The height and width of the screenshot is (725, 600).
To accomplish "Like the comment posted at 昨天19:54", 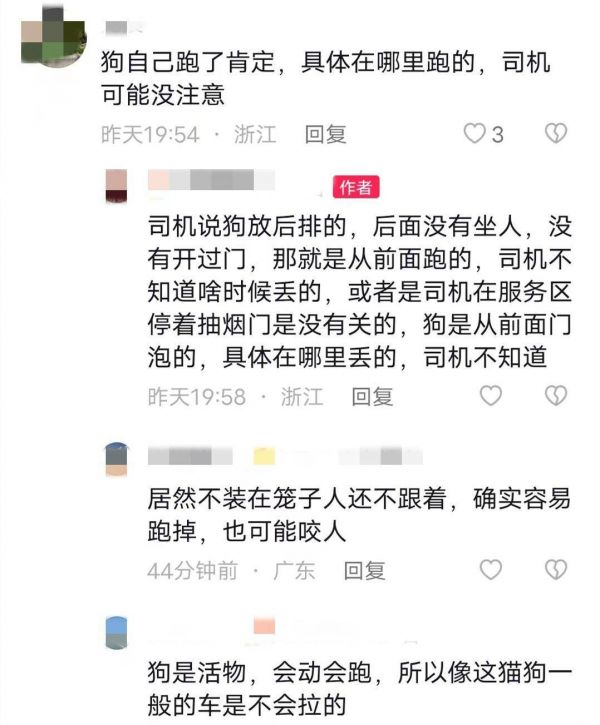I will [477, 134].
